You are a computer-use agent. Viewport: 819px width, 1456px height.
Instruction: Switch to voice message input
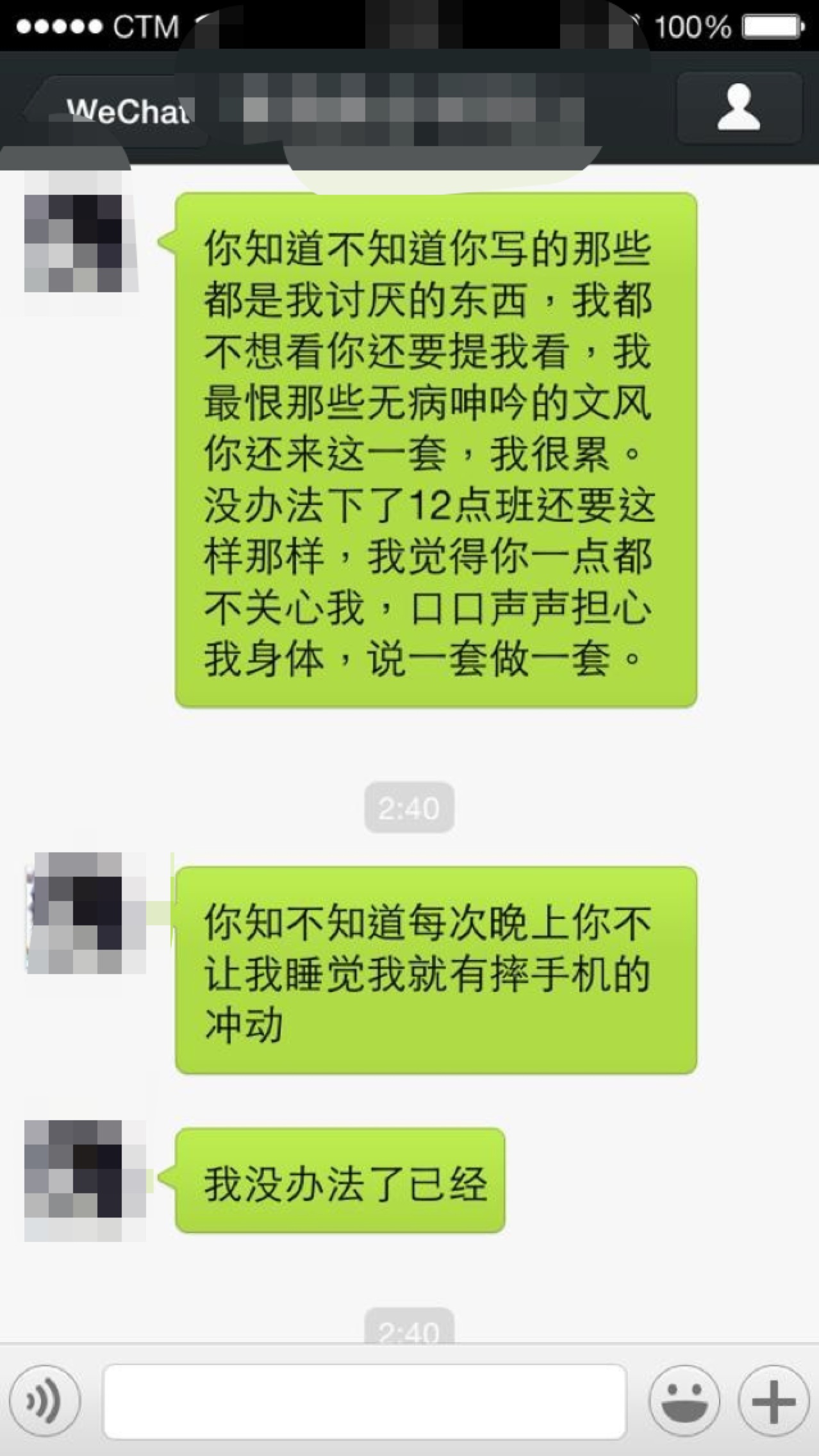pyautogui.click(x=45, y=1401)
